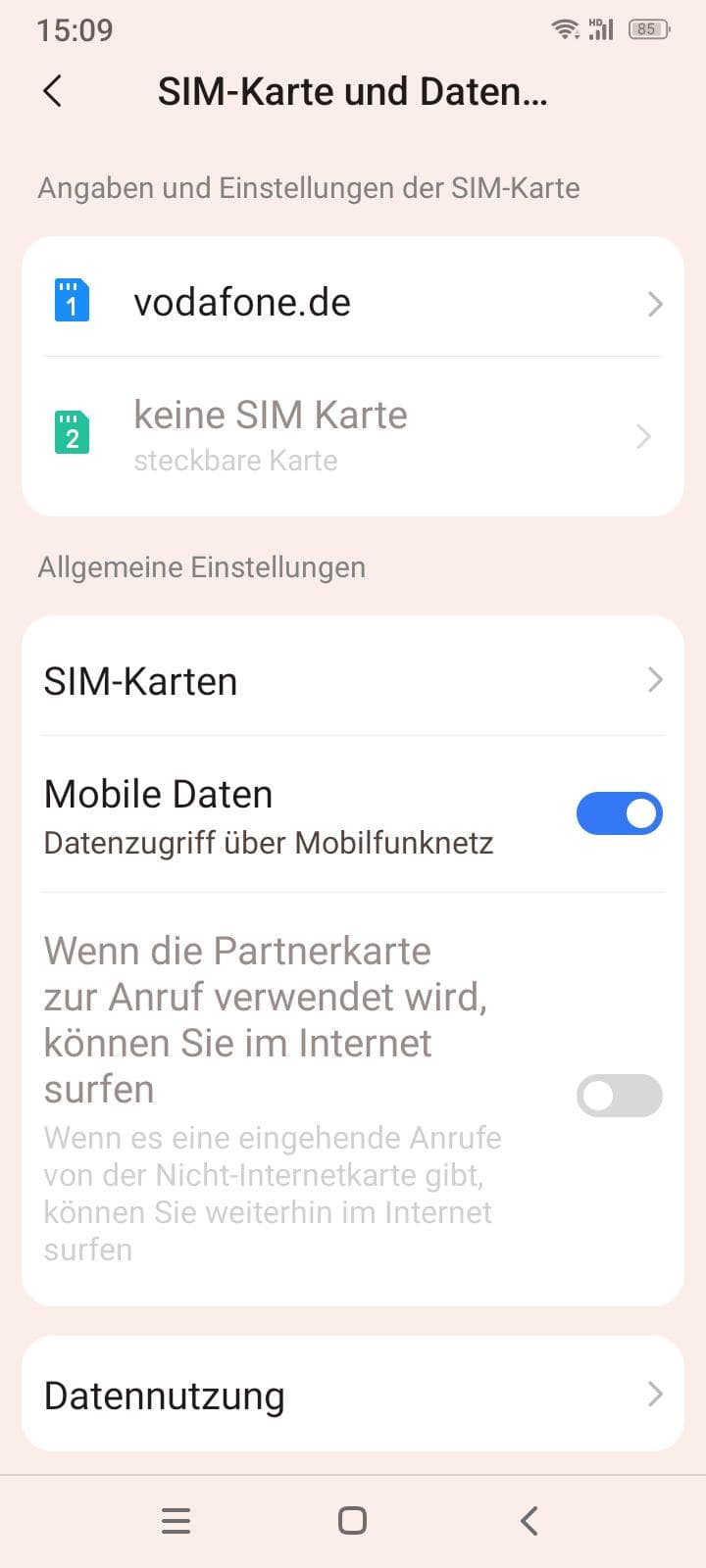Open the SIM-Karten row
The height and width of the screenshot is (1568, 706).
coord(353,680)
